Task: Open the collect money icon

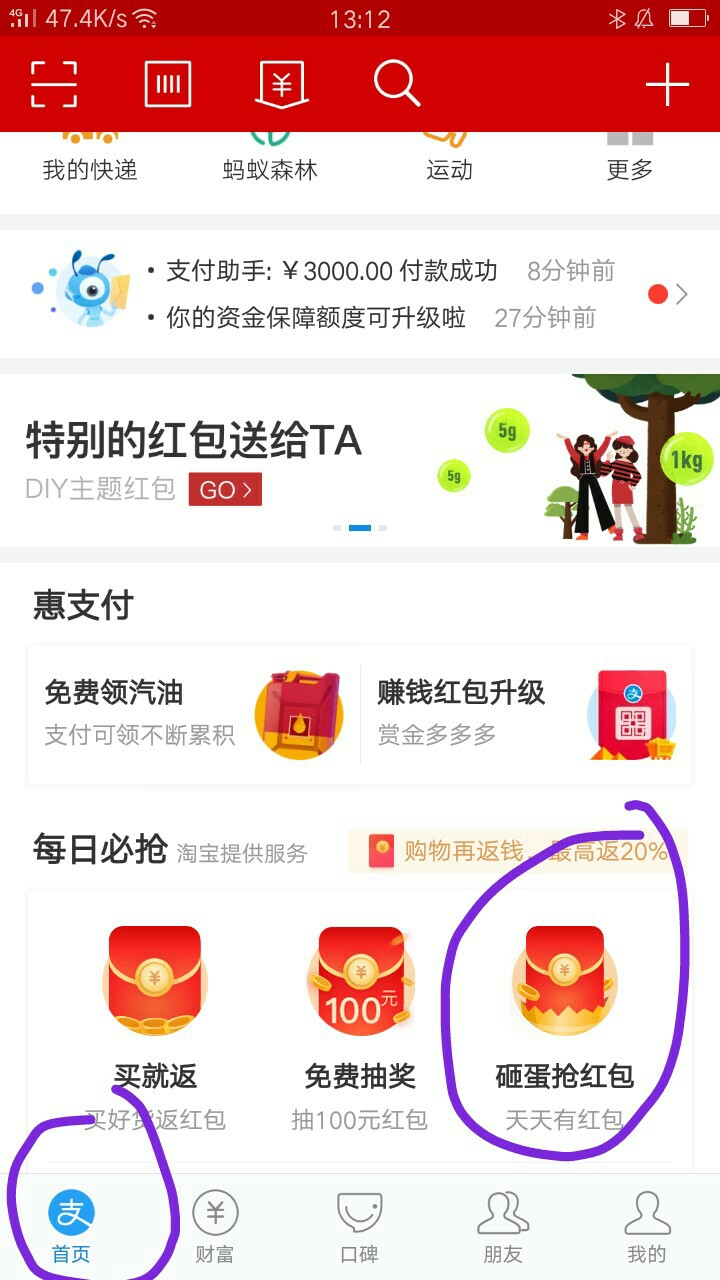Action: tap(282, 84)
